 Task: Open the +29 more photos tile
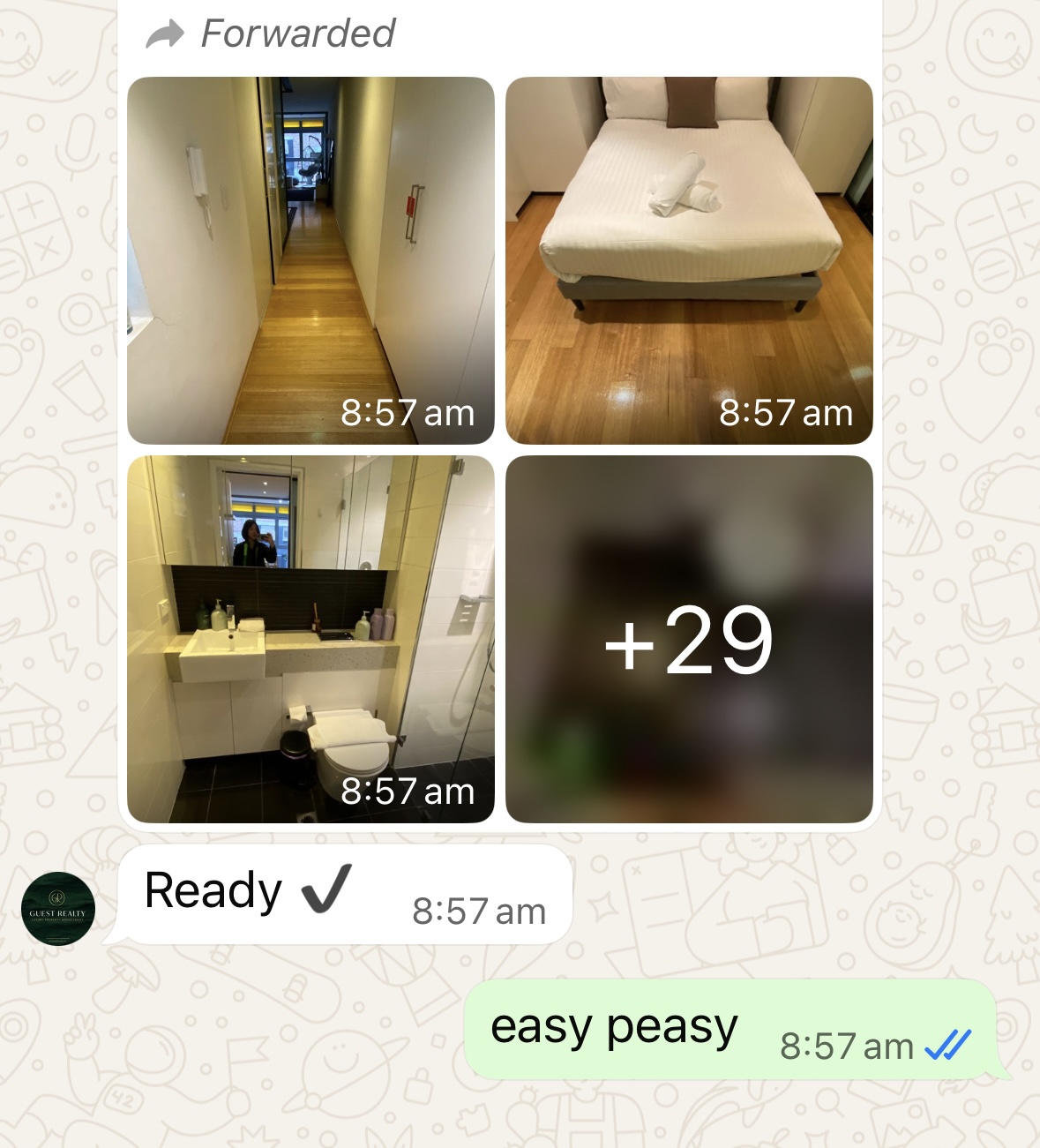coord(689,639)
